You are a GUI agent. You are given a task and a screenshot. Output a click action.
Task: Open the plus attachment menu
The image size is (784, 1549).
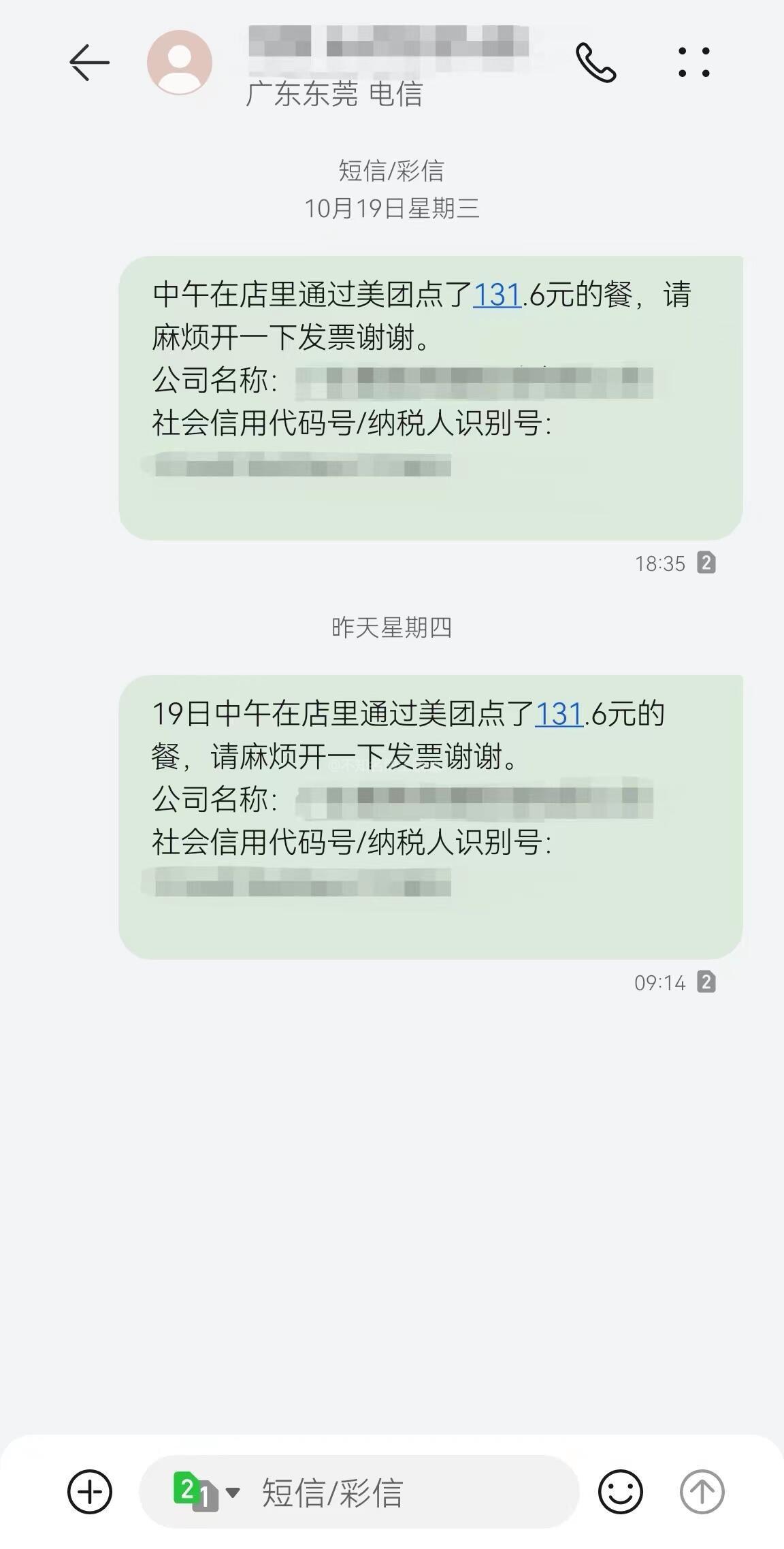click(90, 1492)
